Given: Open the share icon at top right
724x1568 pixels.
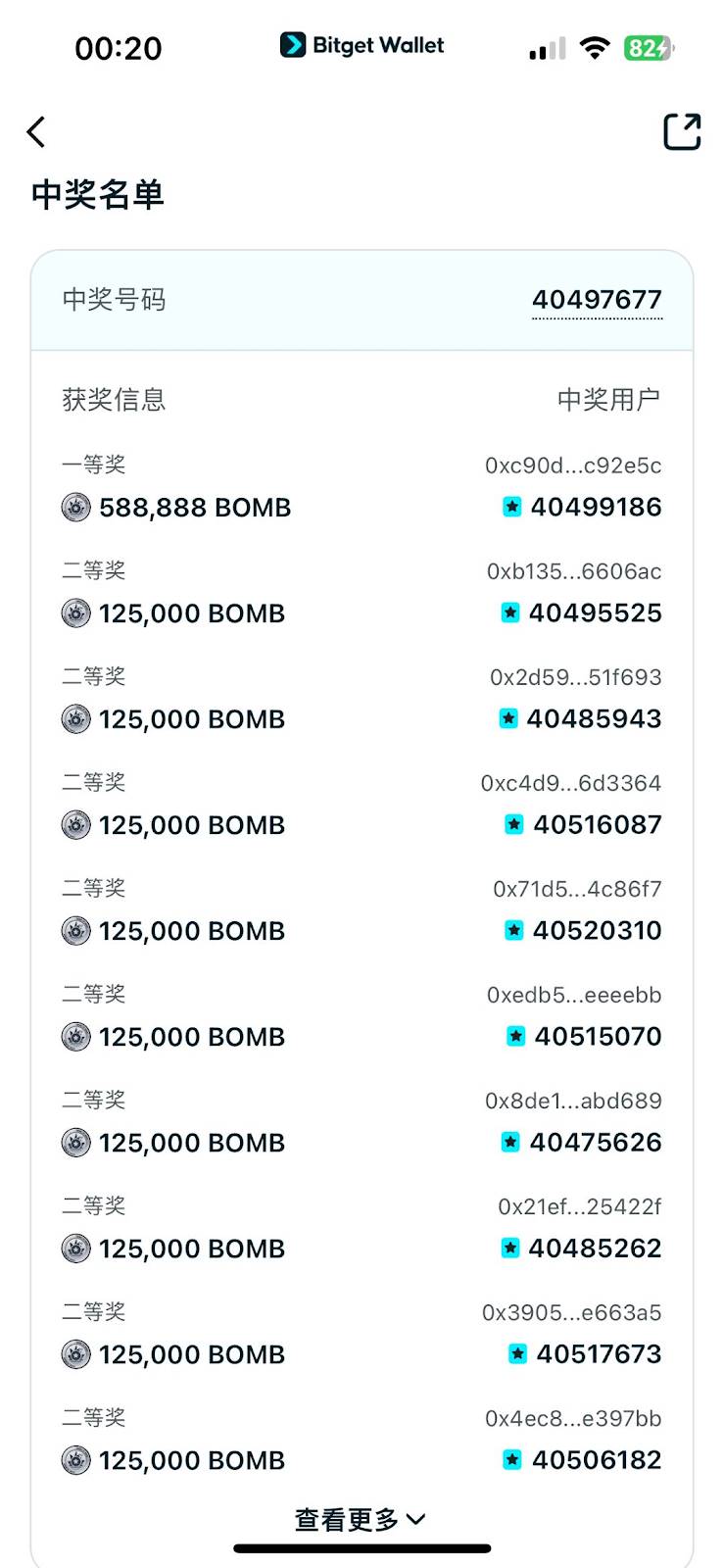Looking at the screenshot, I should click(683, 131).
